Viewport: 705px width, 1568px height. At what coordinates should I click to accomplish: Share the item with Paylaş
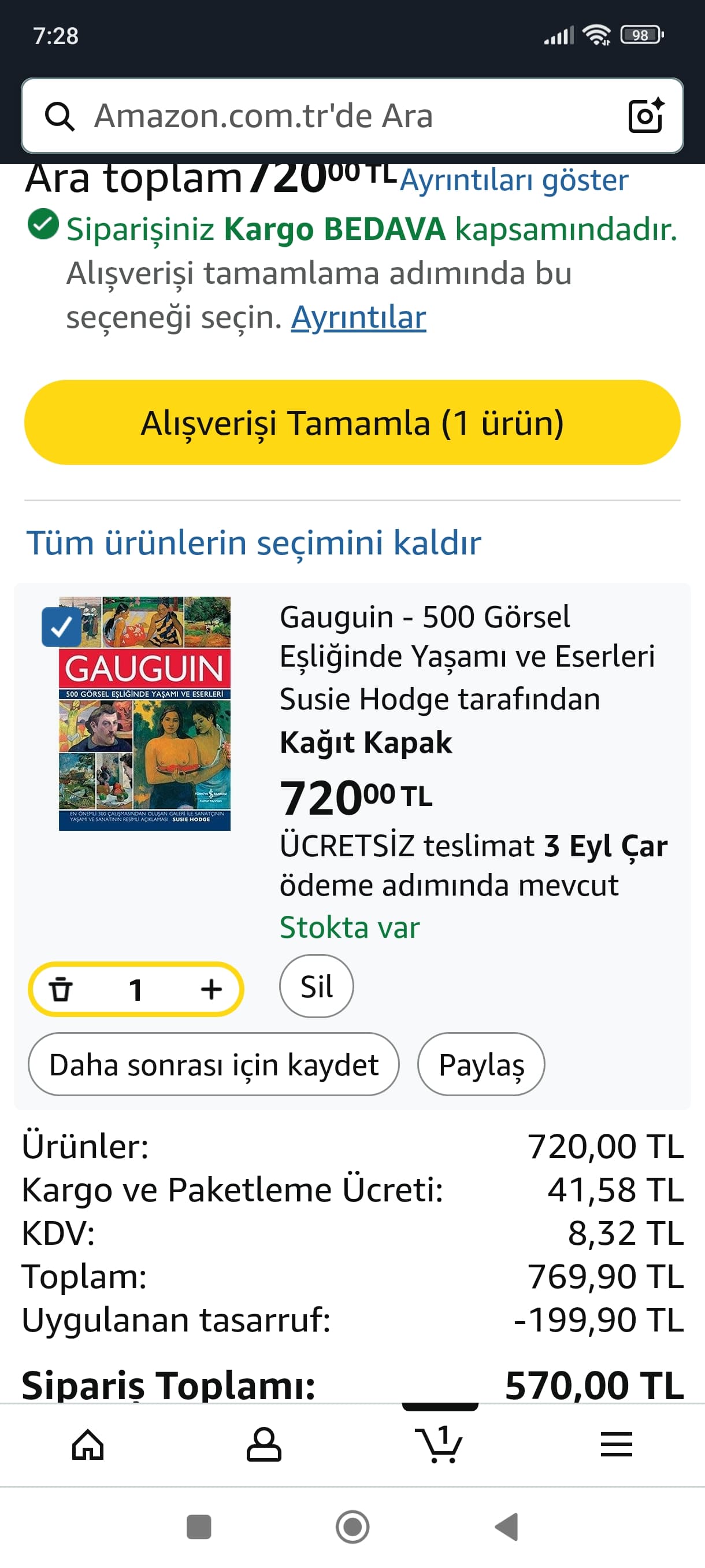(x=481, y=1064)
